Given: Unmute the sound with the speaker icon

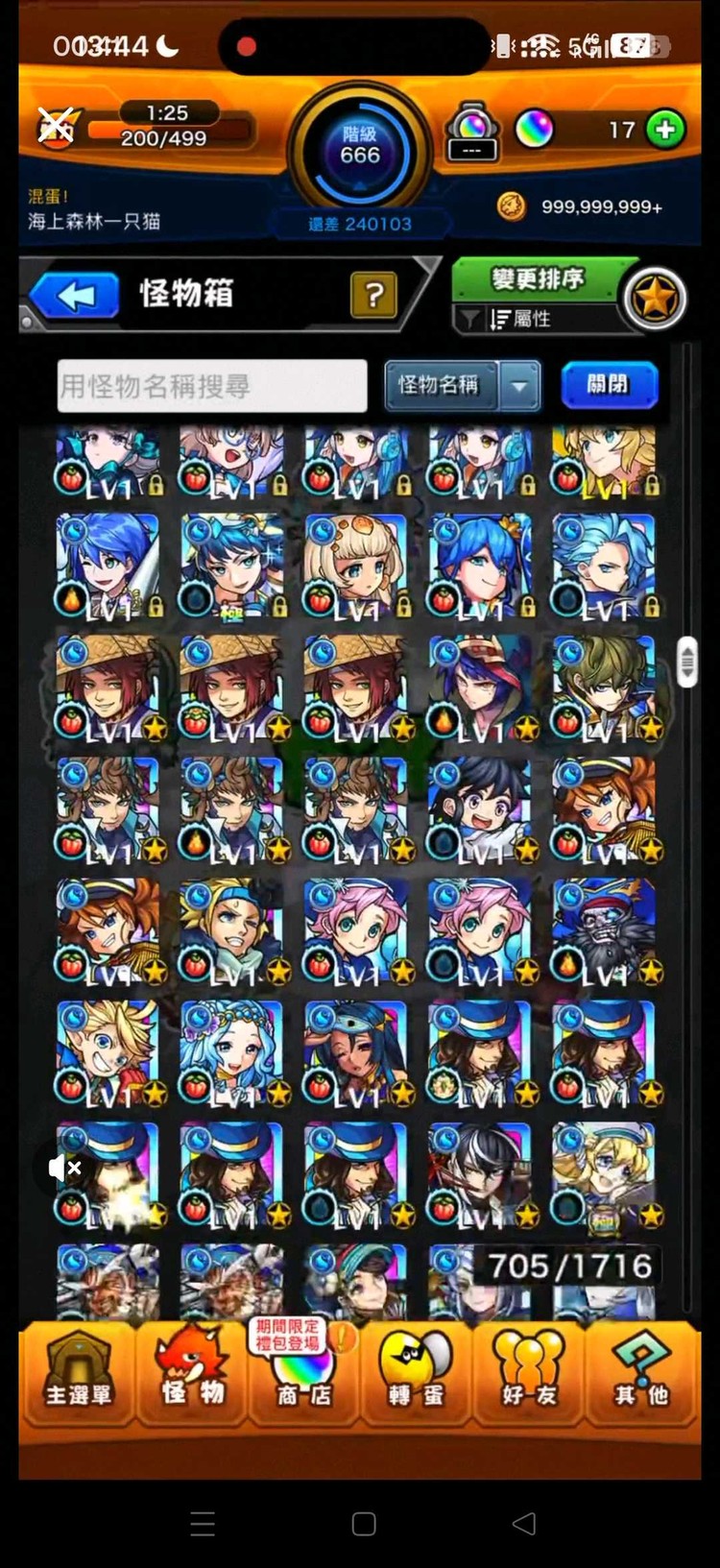Looking at the screenshot, I should click(65, 1168).
